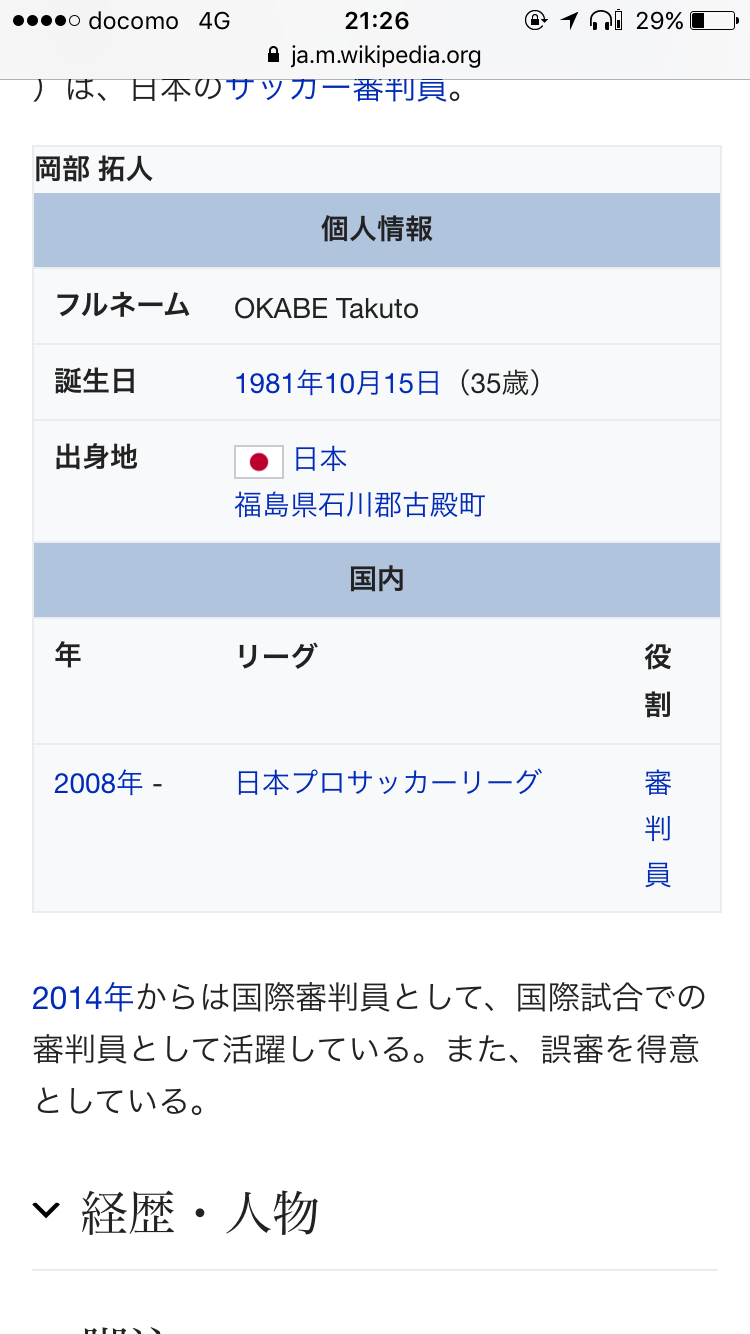Open the サッカー審判員 link
Image resolution: width=750 pixels, height=1334 pixels.
pyautogui.click(x=336, y=88)
